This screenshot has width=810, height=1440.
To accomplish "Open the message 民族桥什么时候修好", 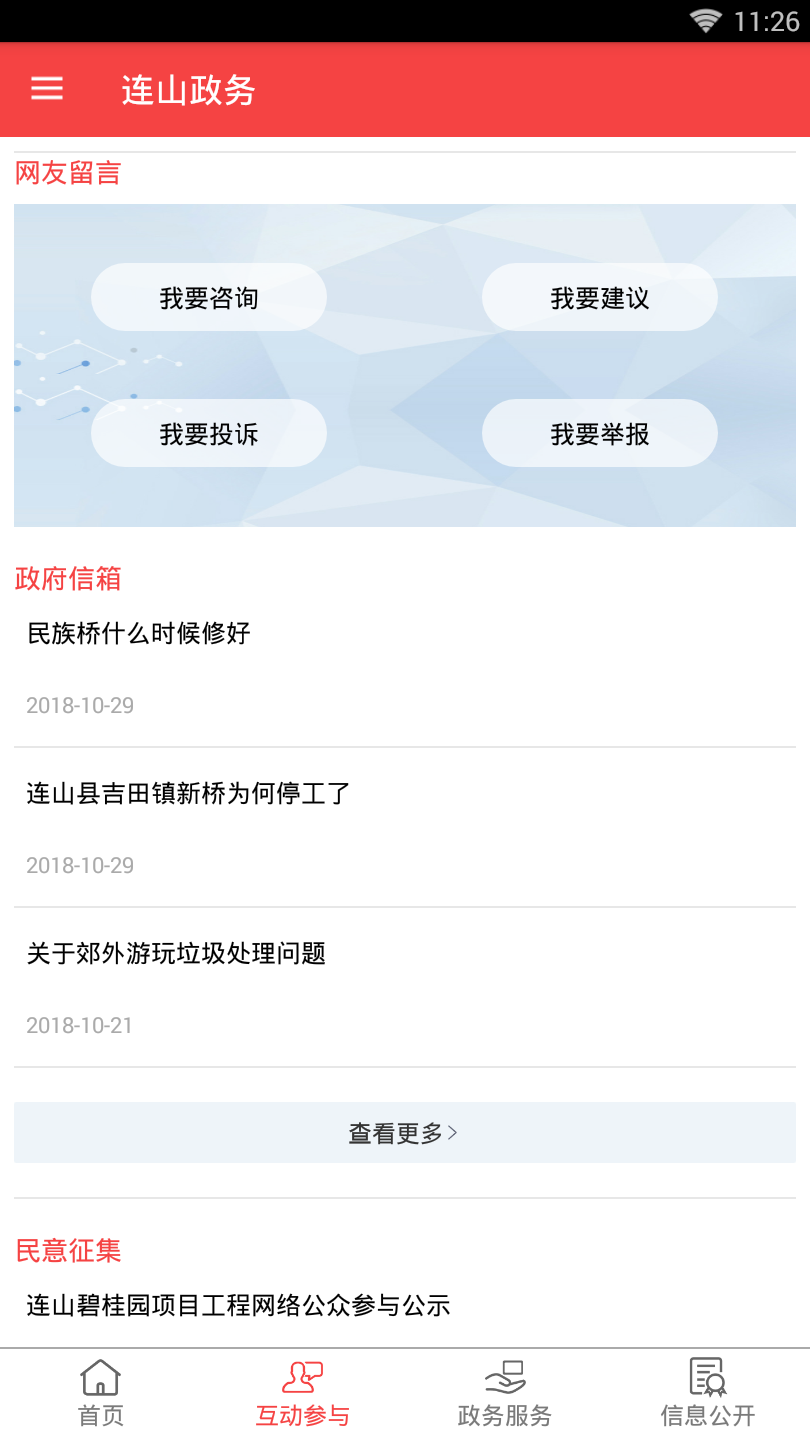I will 139,633.
